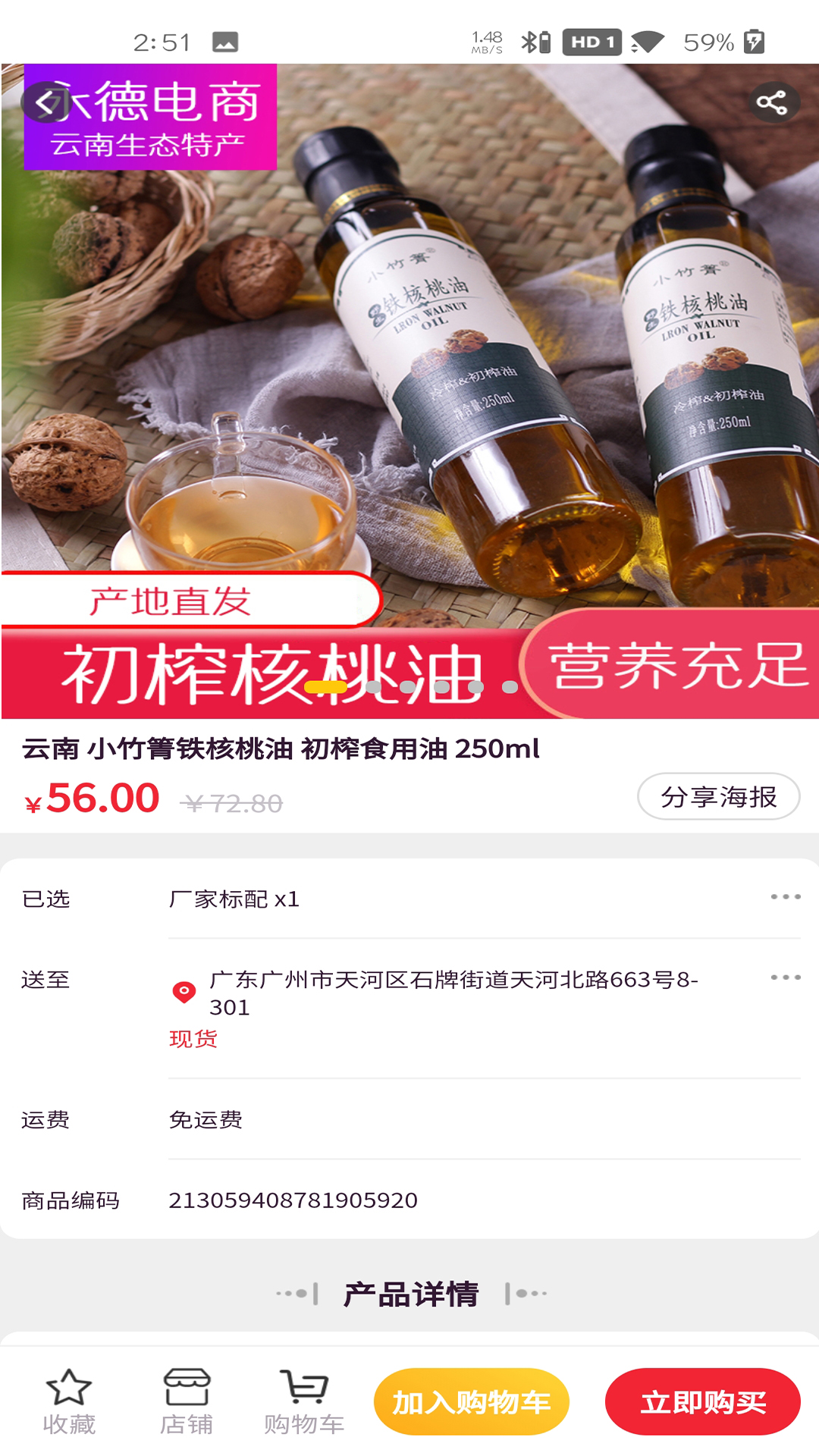The width and height of the screenshot is (819, 1456).
Task: Tap 立即购买 to buy now
Action: [x=703, y=1402]
